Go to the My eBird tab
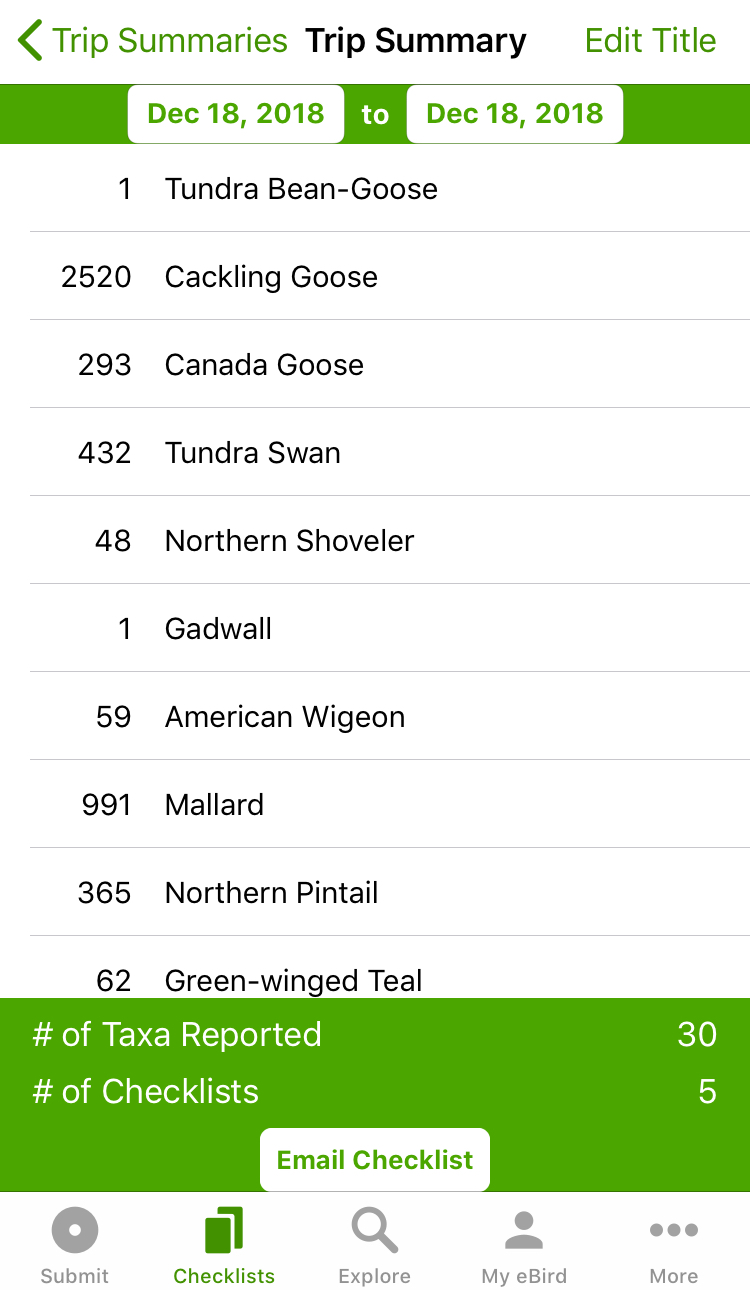750x1290 pixels. pos(524,1245)
